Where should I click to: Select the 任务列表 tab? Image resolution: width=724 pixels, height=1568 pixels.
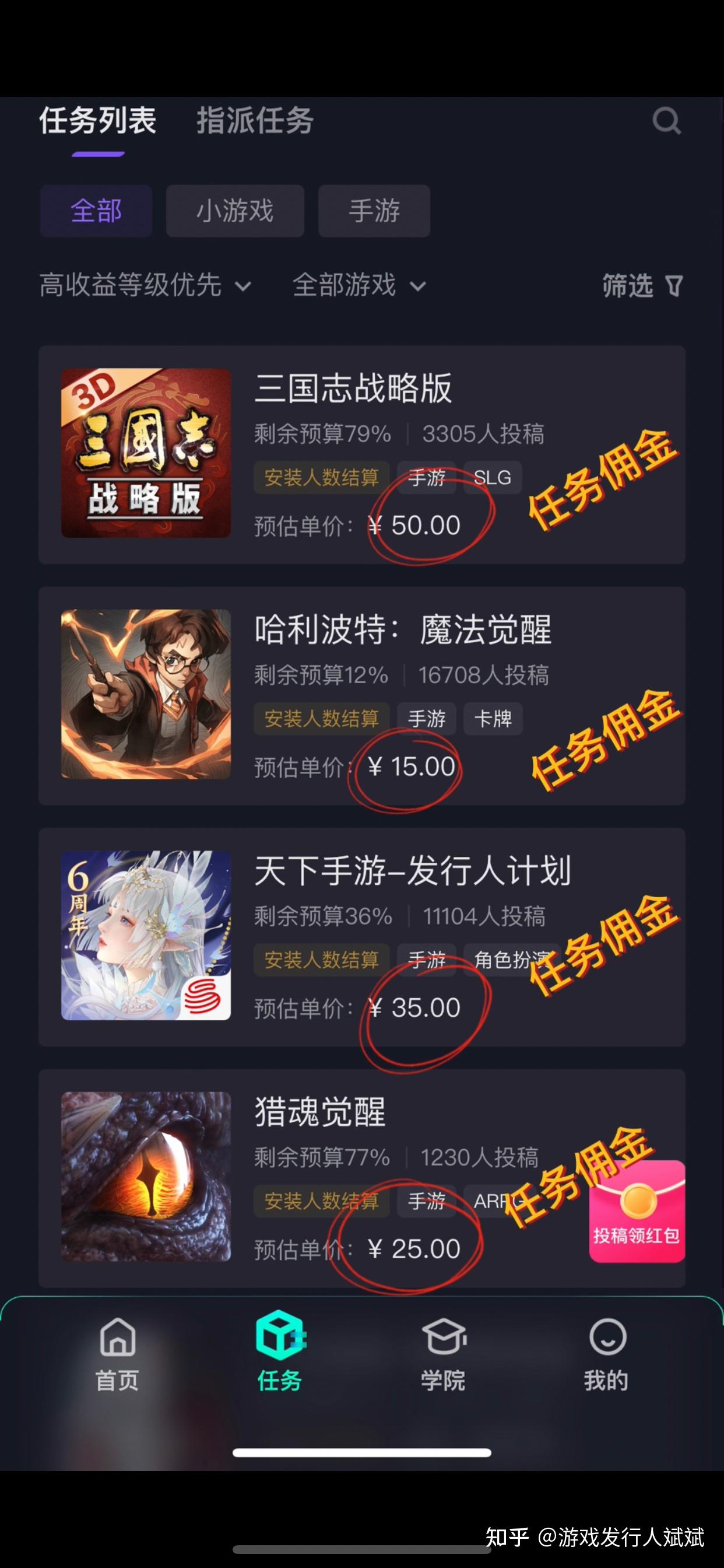[98, 121]
